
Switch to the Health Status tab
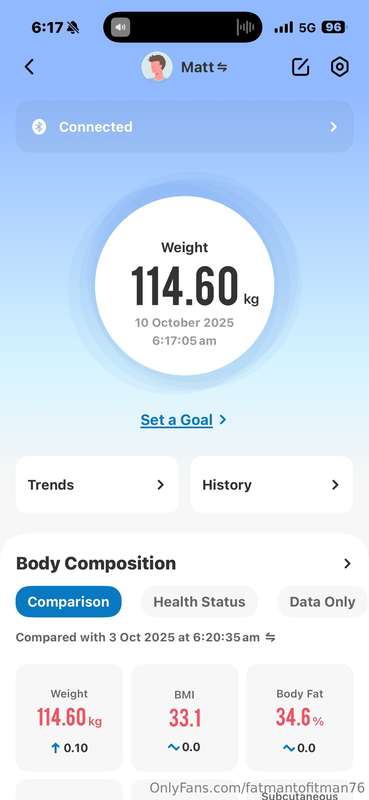(199, 602)
